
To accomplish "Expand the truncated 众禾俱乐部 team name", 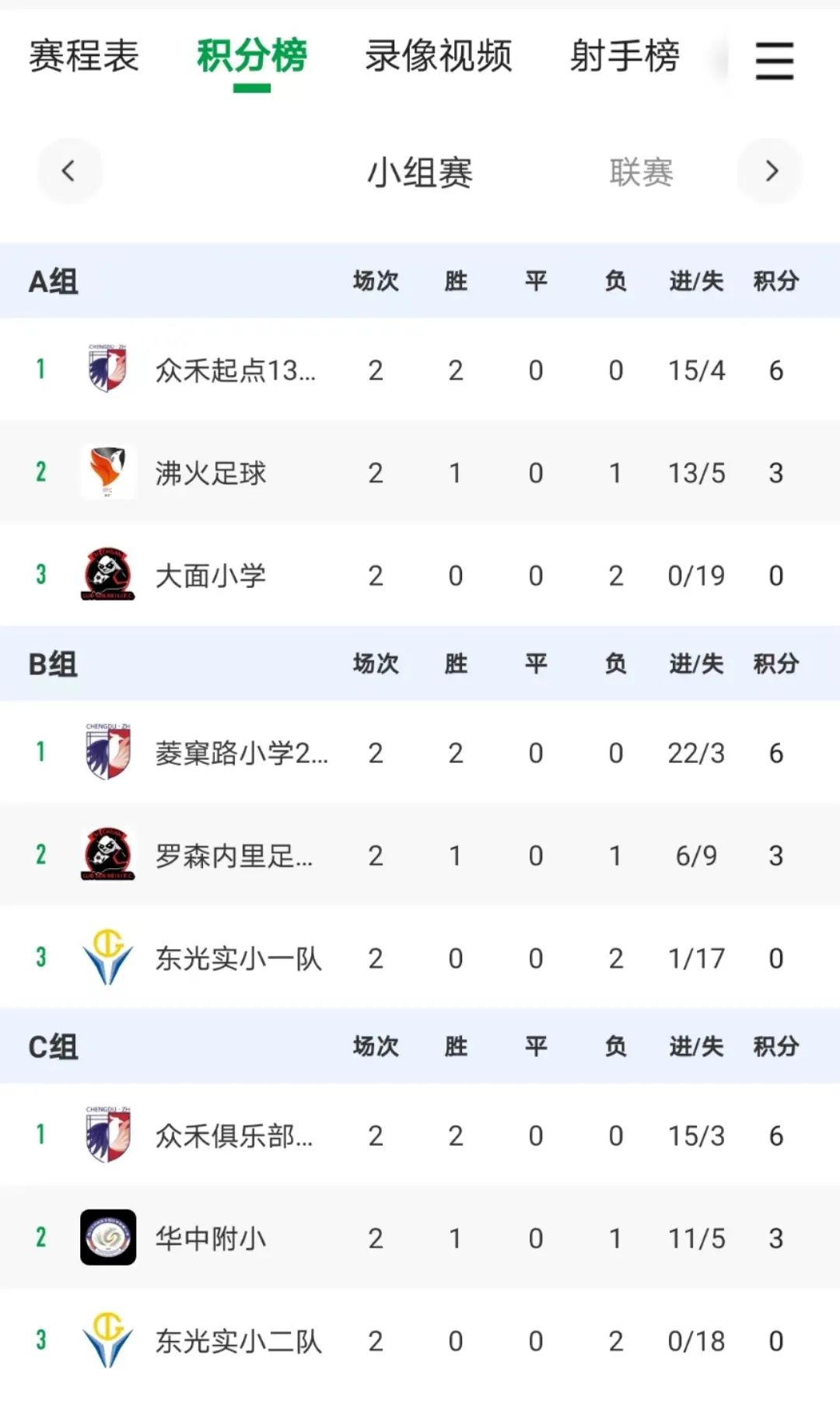I will 233,1135.
